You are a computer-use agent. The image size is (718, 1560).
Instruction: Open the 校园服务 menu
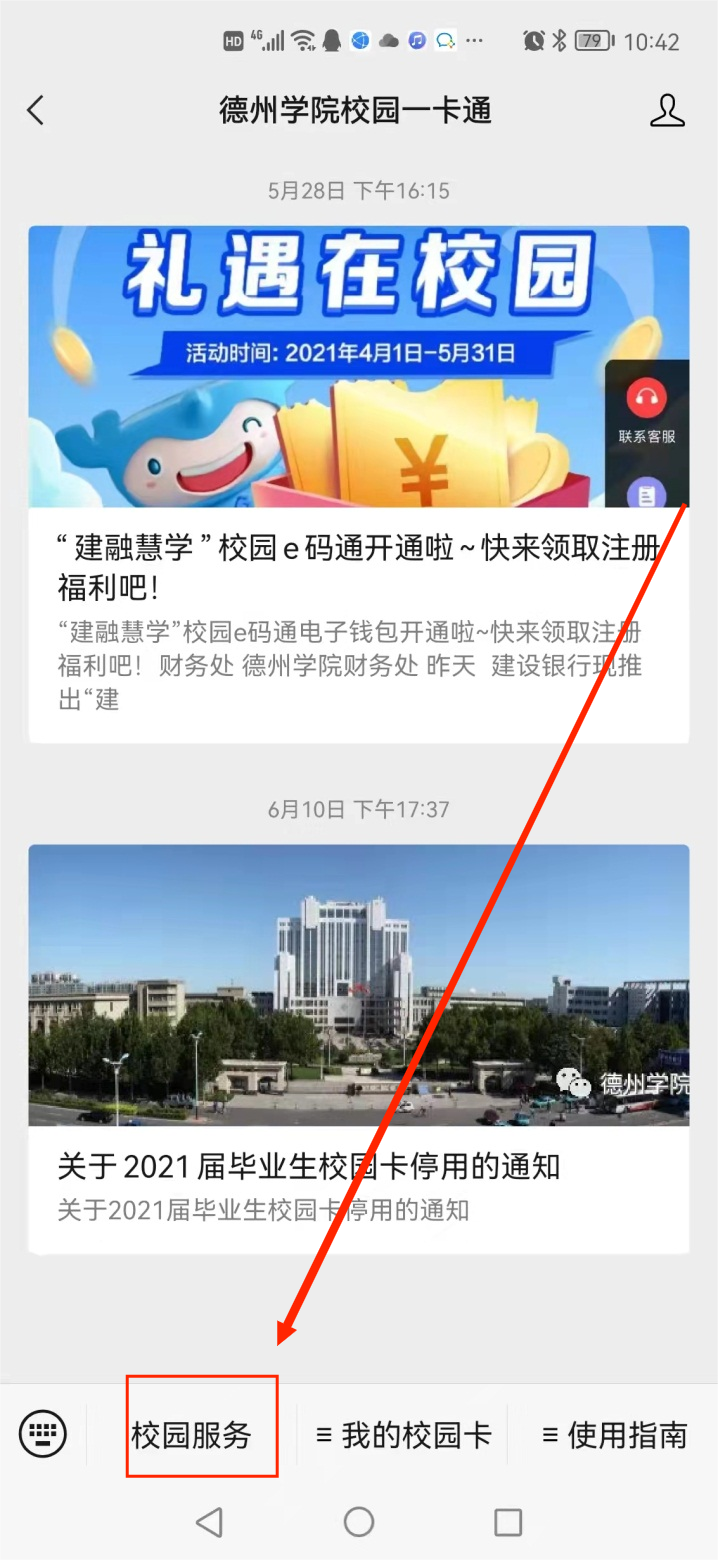pyautogui.click(x=191, y=1436)
